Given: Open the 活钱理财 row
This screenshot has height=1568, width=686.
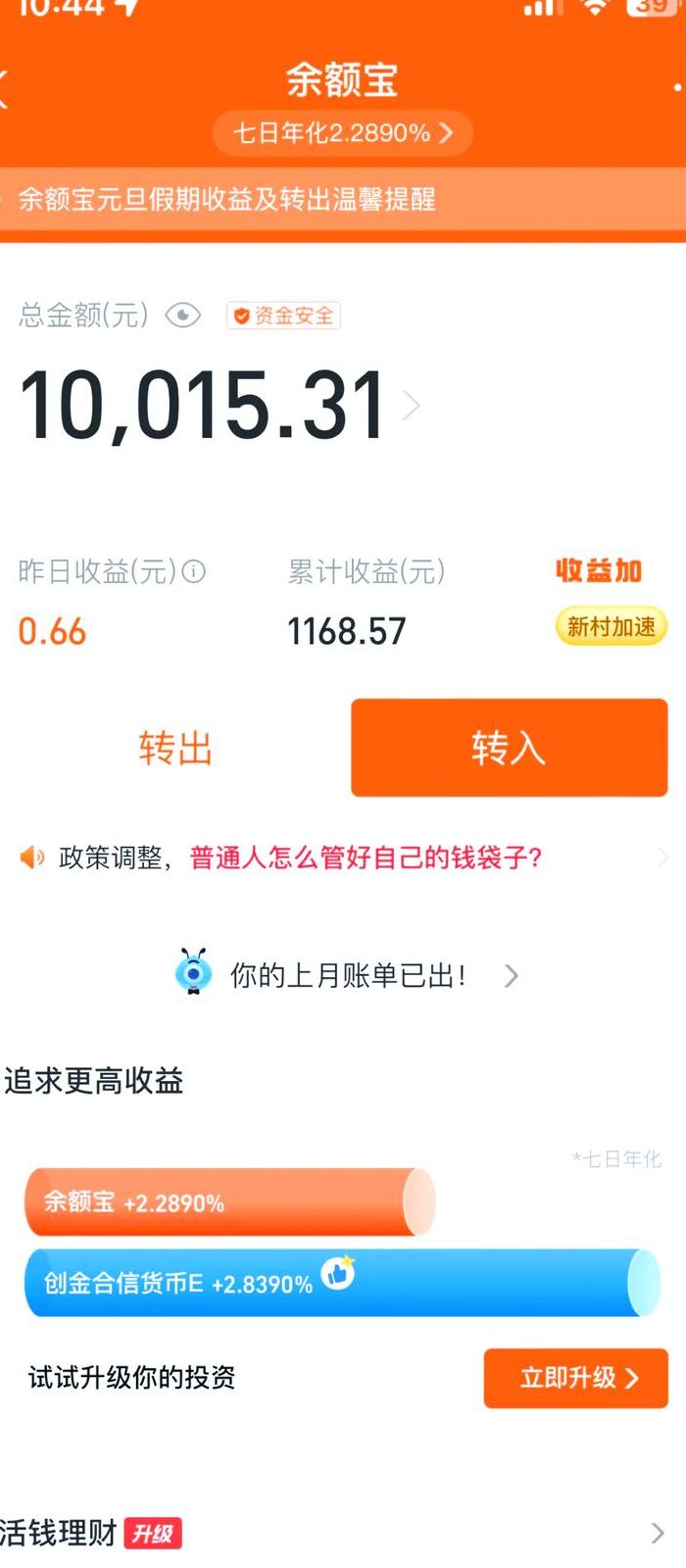Looking at the screenshot, I should (x=343, y=1533).
